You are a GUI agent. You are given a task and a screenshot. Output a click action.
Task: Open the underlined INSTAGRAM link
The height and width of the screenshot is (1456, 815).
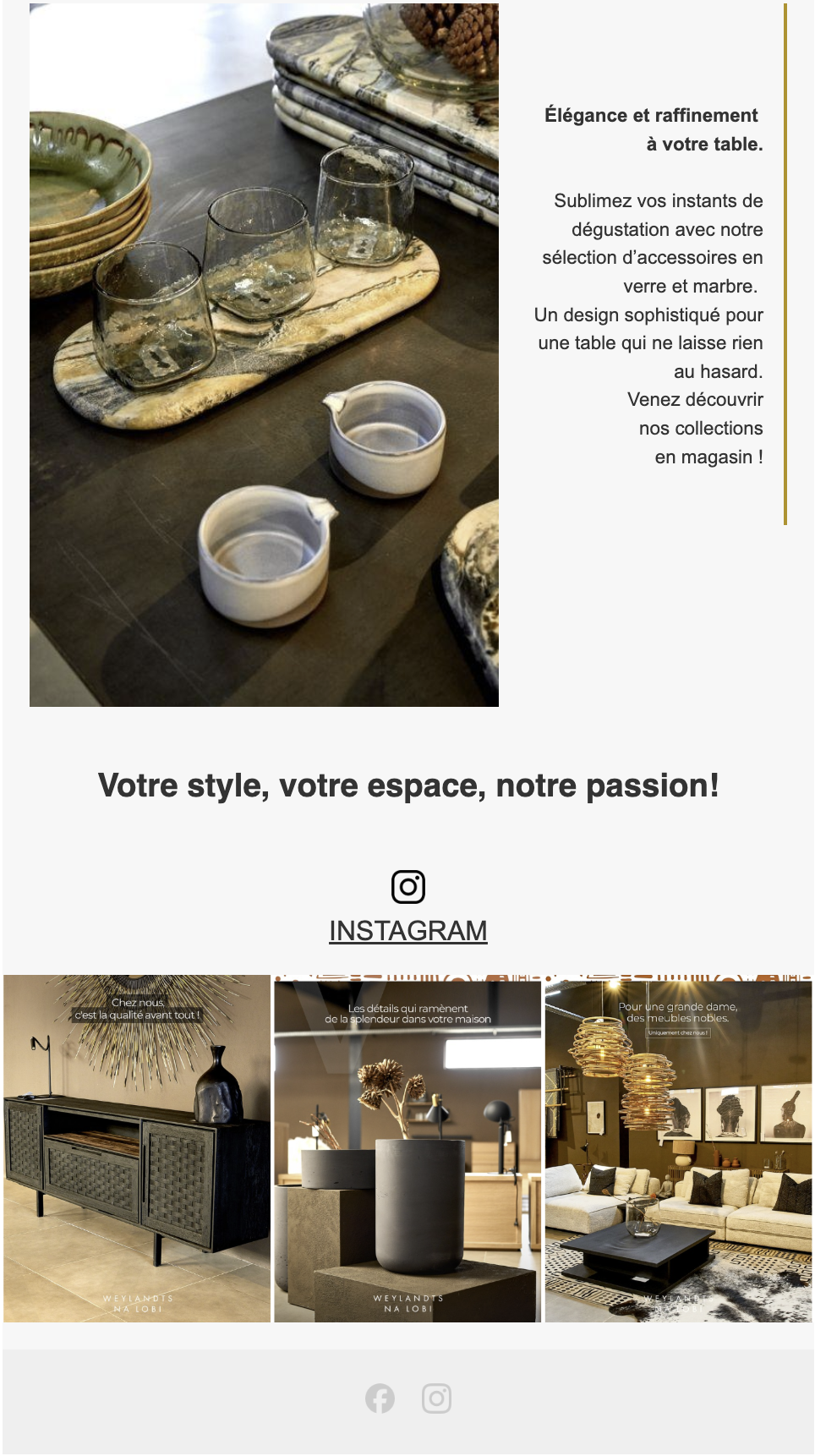pyautogui.click(x=407, y=930)
